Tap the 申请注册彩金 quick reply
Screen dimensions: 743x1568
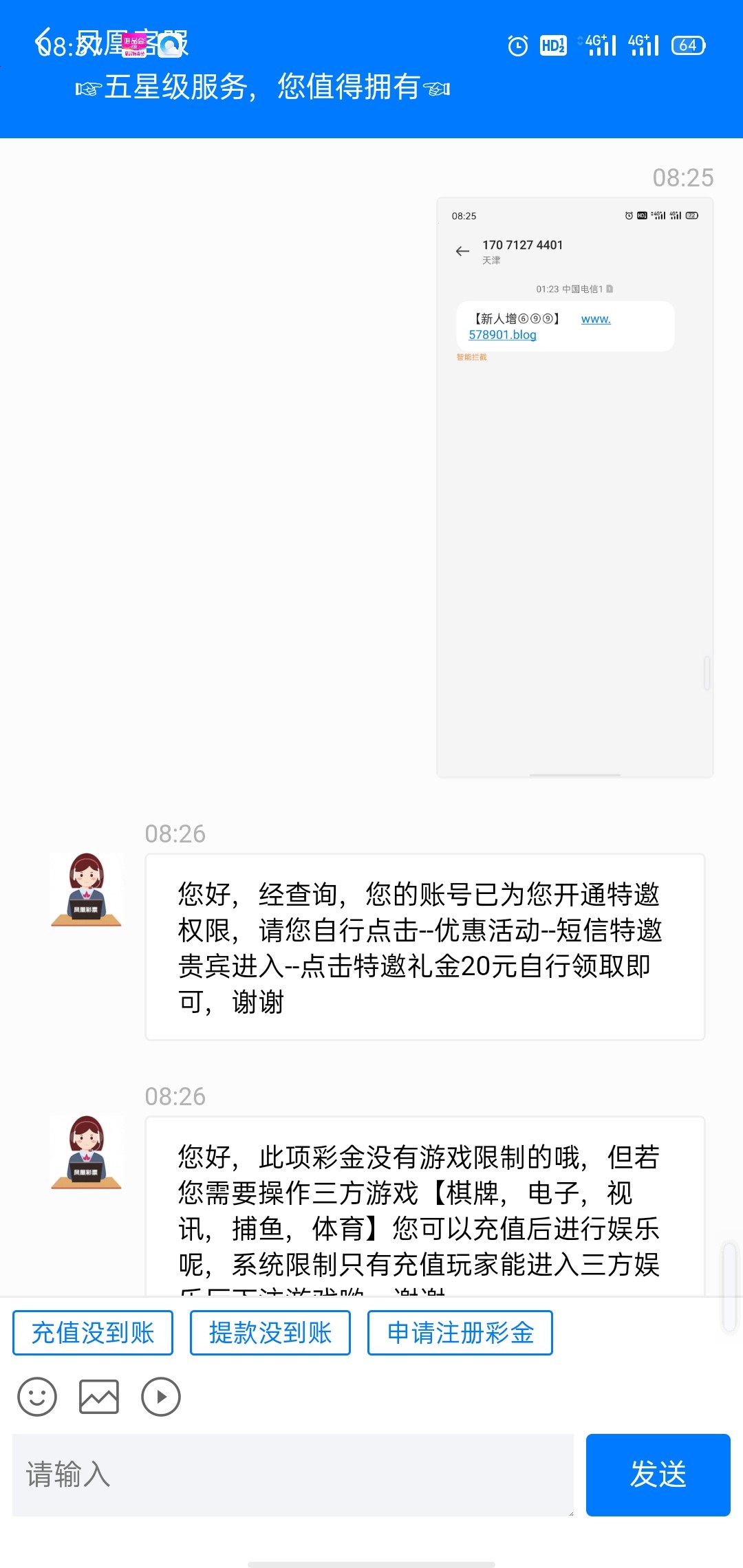click(460, 1333)
